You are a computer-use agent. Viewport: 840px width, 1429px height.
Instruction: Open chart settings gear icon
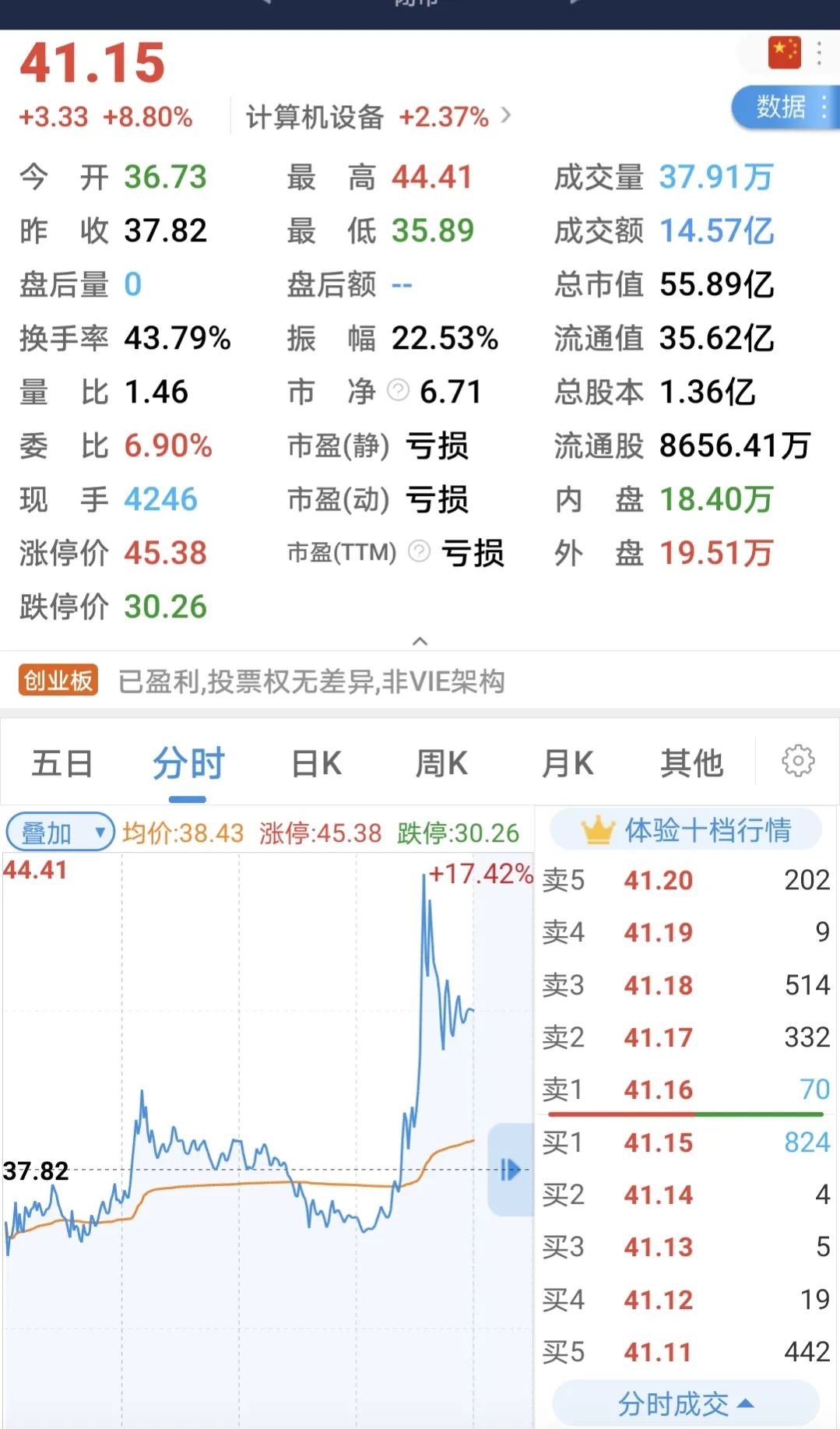[x=798, y=760]
